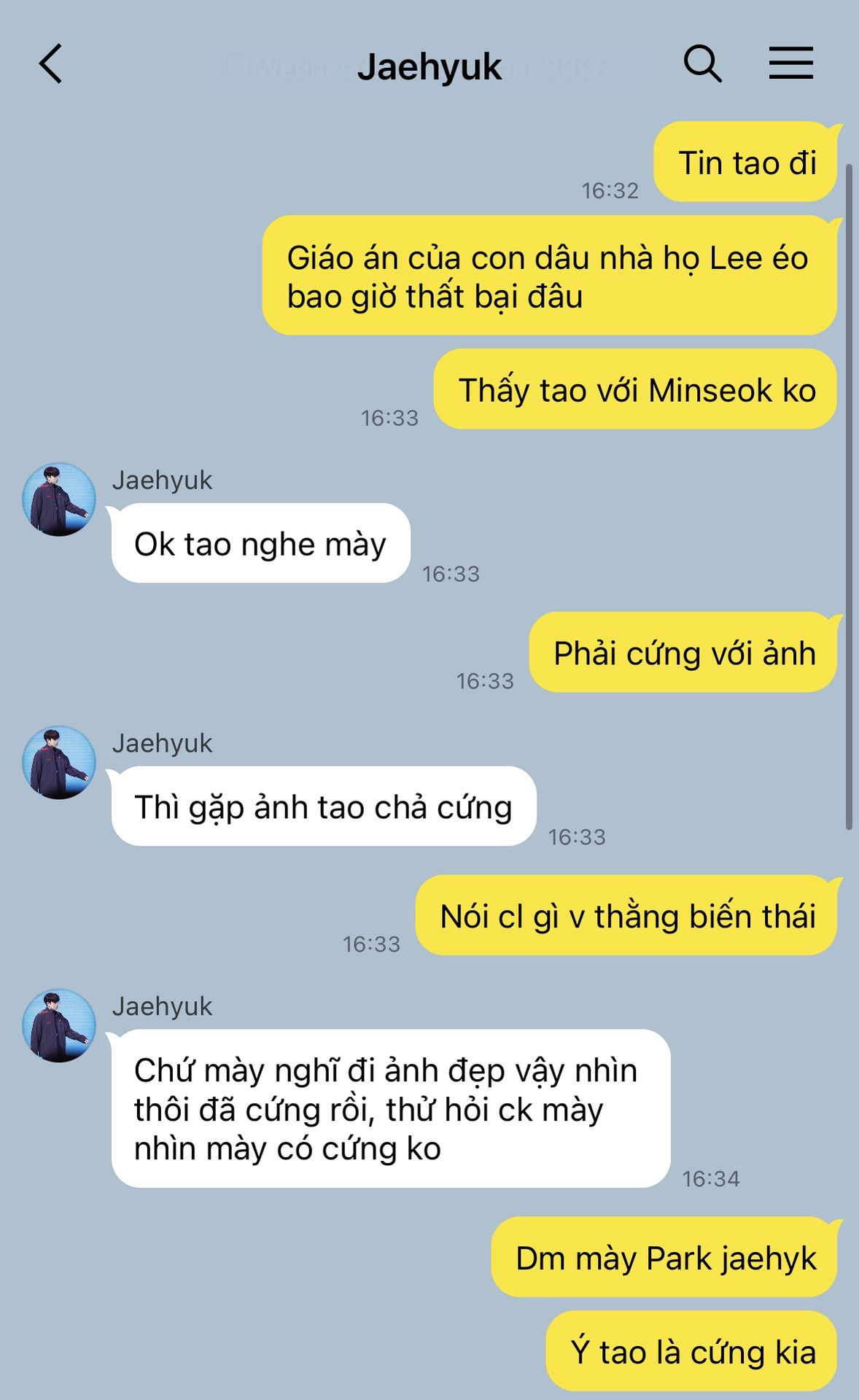Open Jaehyuk's avatar beside "Ok tao nghe mày"
The width and height of the screenshot is (859, 1400).
(59, 499)
